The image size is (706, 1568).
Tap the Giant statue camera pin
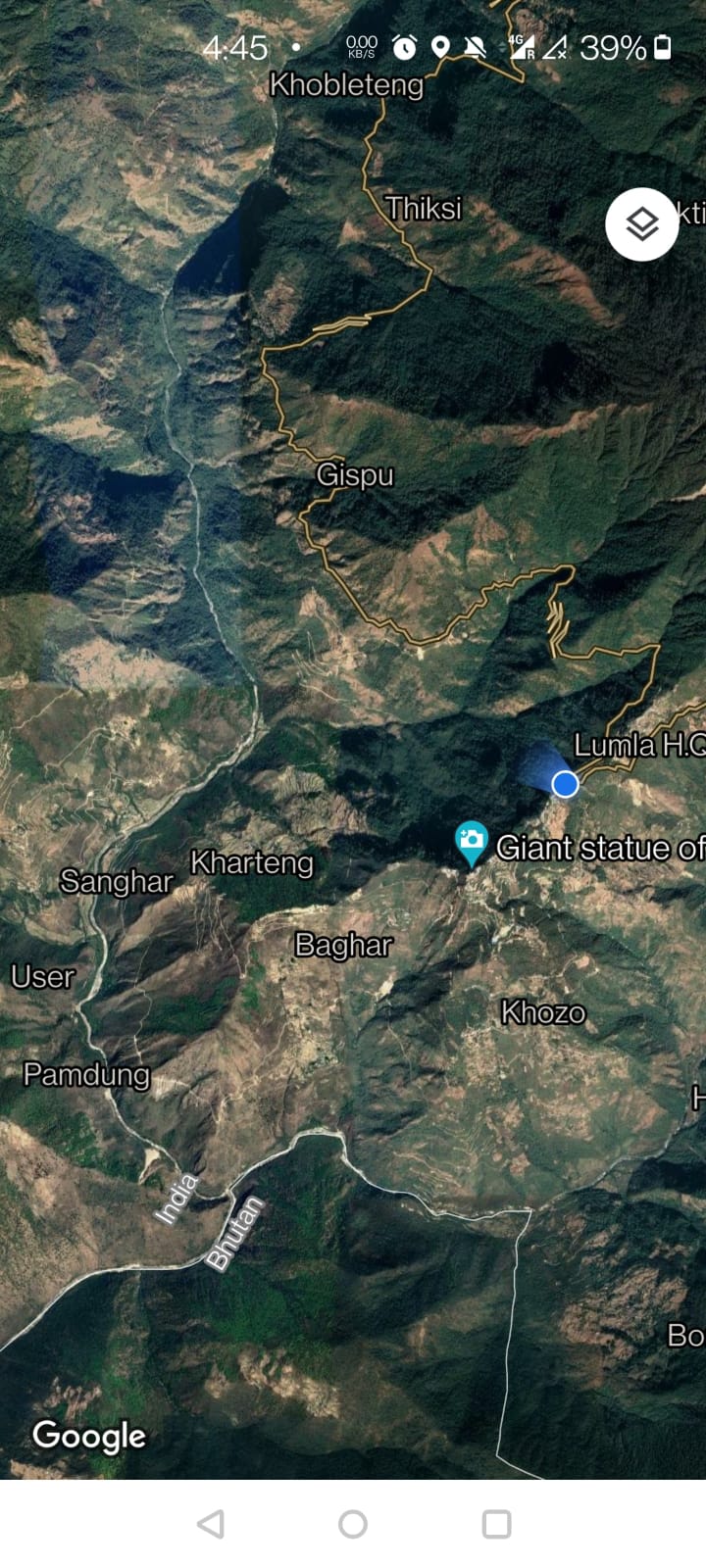[472, 841]
